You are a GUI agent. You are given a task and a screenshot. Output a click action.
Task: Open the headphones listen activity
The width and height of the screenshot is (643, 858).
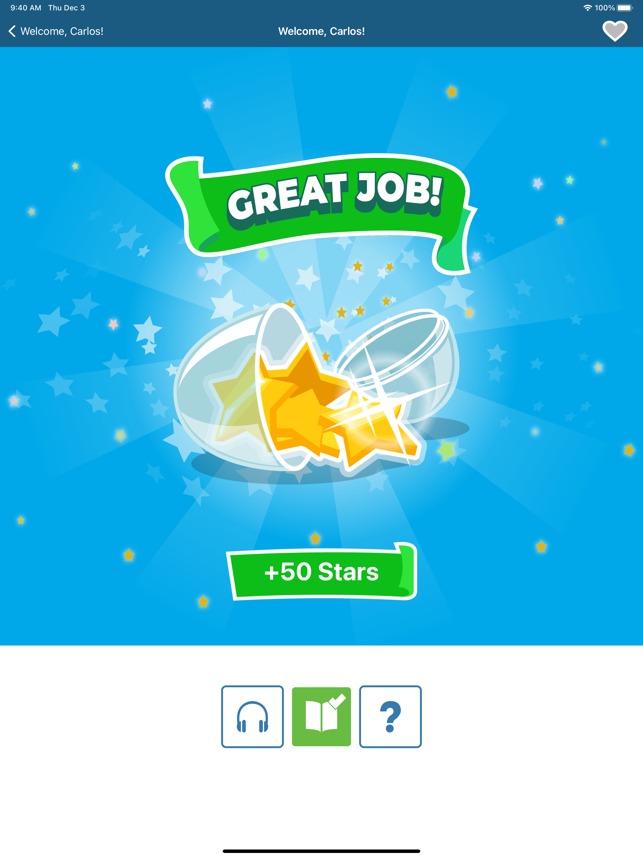(x=252, y=716)
